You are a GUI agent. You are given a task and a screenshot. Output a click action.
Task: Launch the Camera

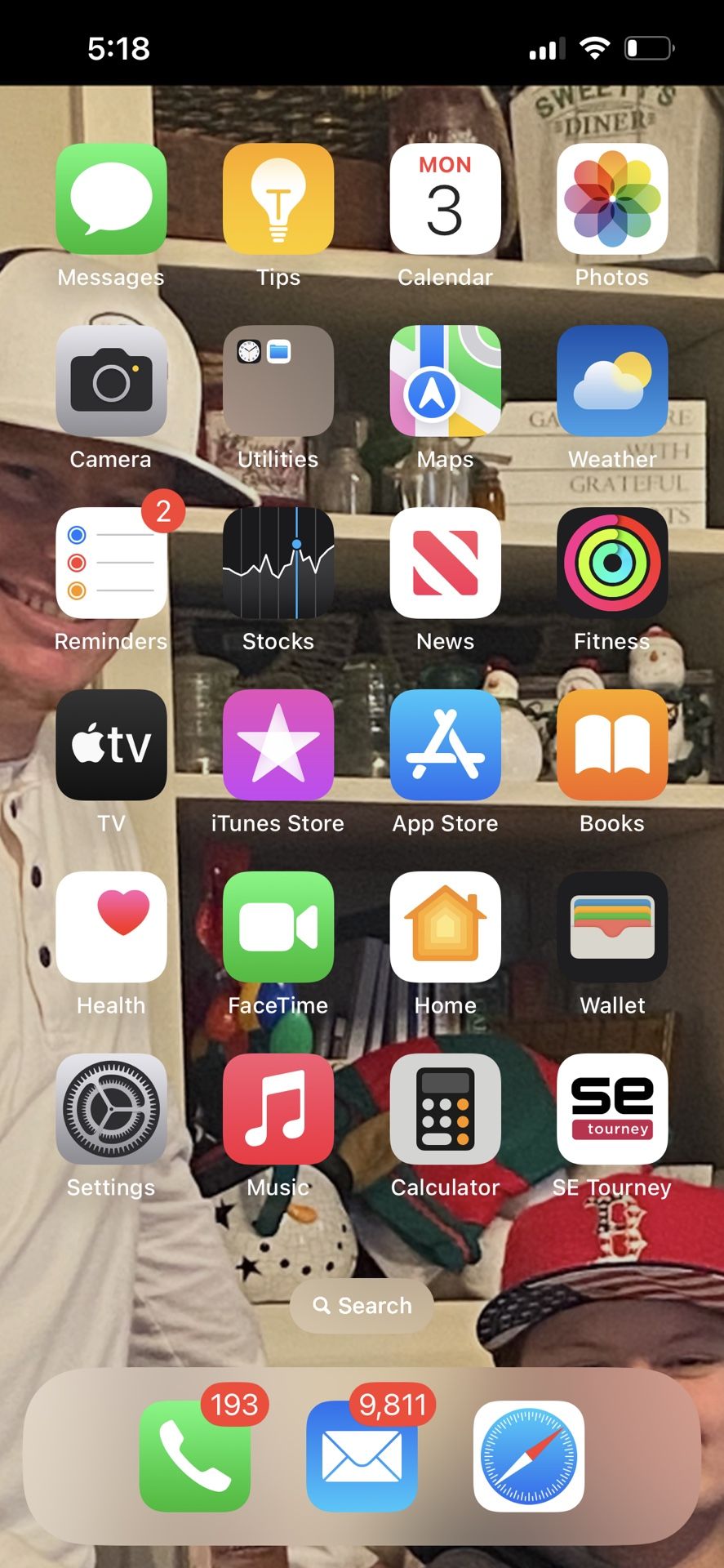[111, 381]
